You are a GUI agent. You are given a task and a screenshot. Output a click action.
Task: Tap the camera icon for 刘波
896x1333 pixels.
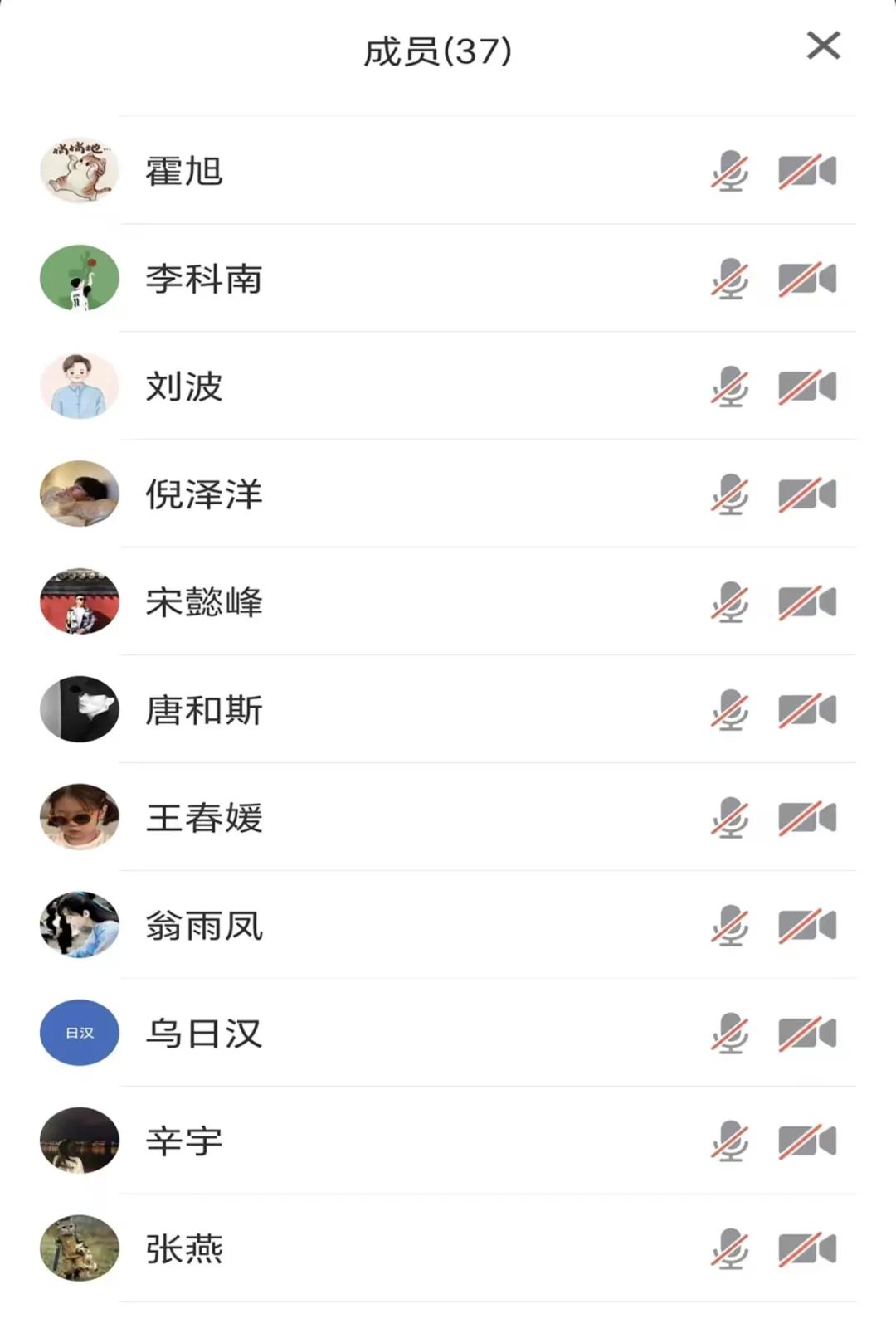coord(806,387)
